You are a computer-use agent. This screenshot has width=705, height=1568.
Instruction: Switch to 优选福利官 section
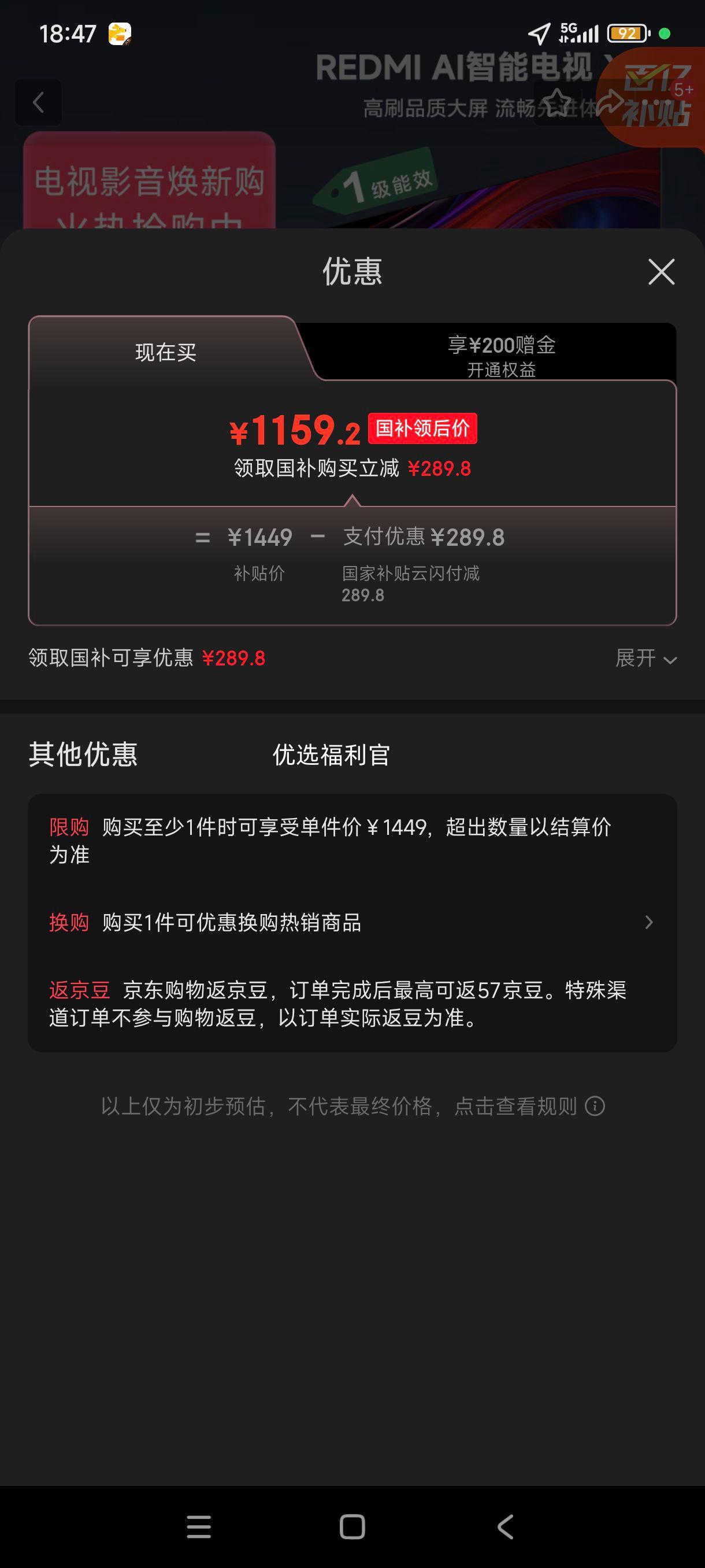331,755
